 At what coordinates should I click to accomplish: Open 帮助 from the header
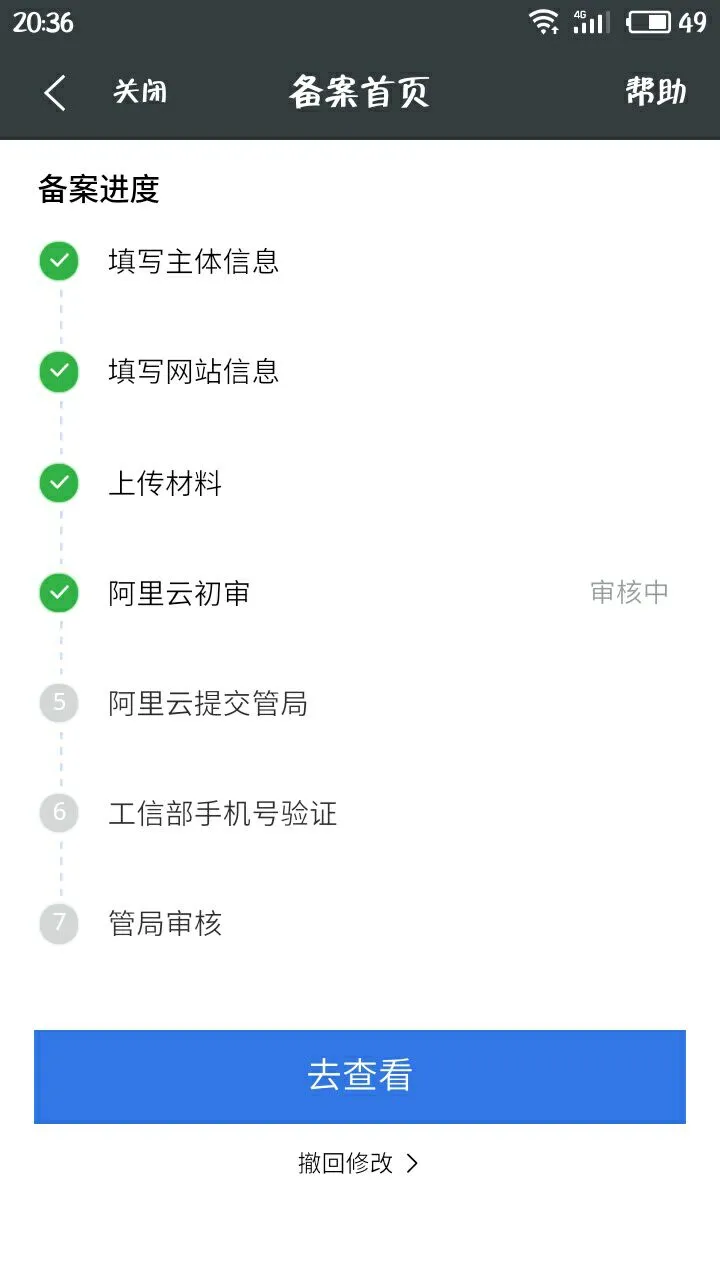656,91
